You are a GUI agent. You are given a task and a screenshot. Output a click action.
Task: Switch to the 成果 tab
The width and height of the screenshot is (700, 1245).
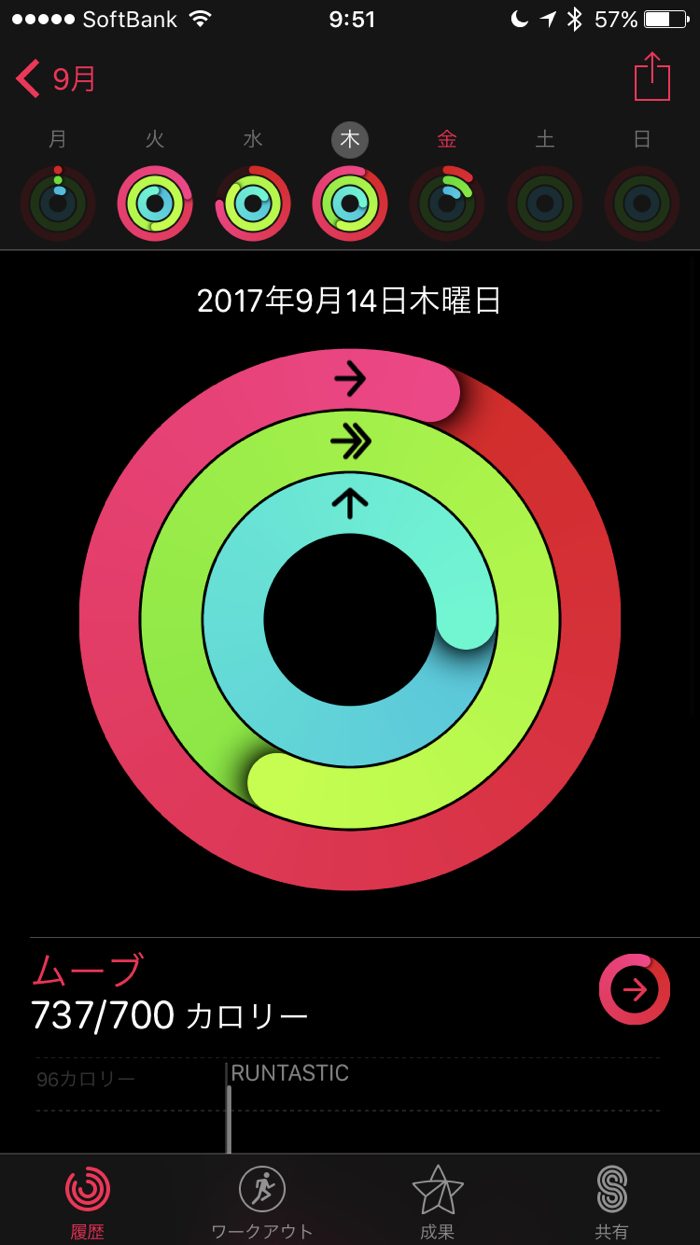point(437,1200)
